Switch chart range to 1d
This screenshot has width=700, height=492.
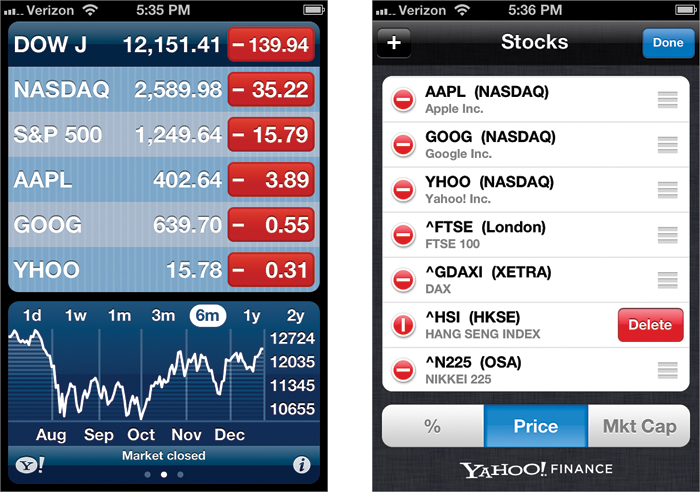point(32,316)
